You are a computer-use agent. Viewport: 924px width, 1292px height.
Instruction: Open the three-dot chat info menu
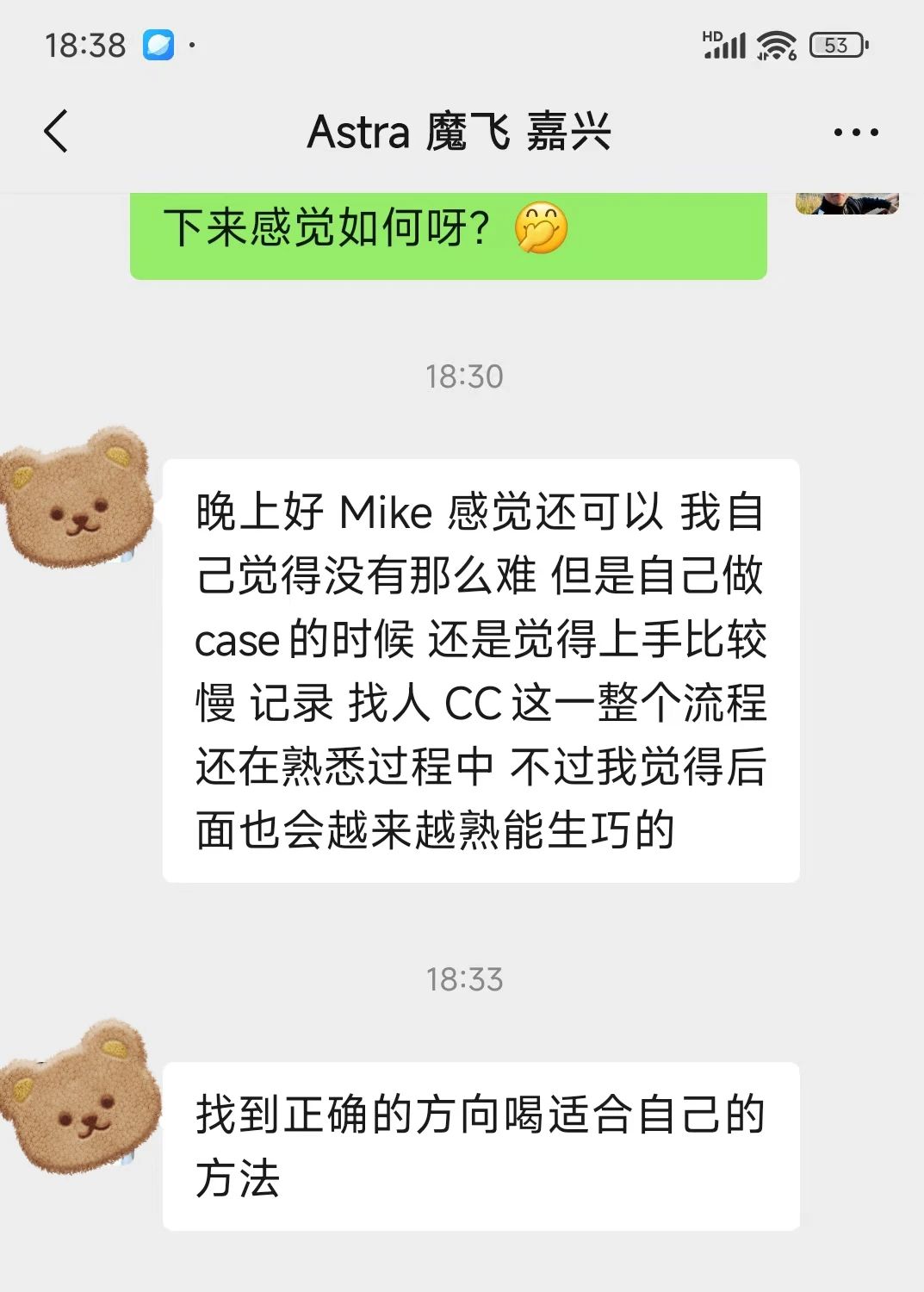pos(855,133)
